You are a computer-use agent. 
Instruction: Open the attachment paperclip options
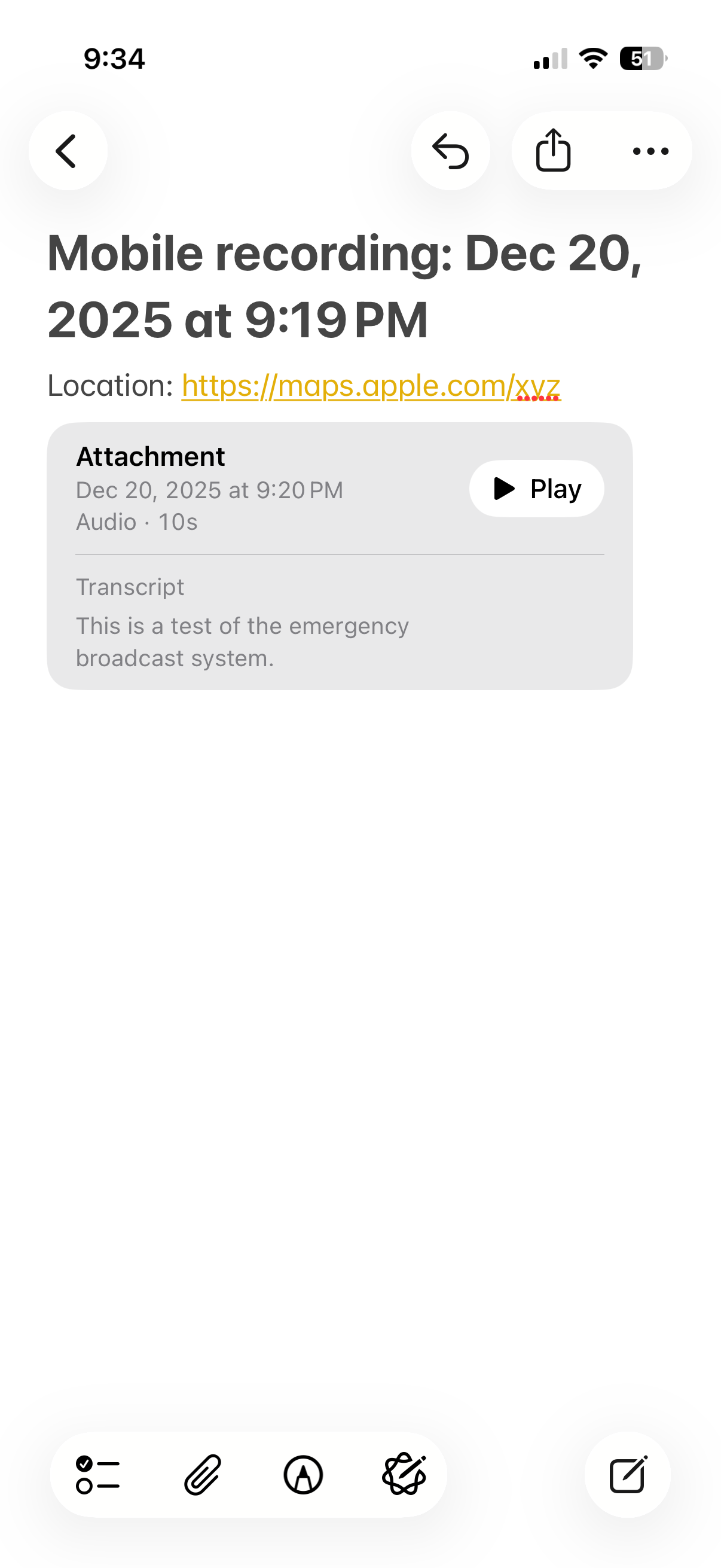tap(201, 1474)
